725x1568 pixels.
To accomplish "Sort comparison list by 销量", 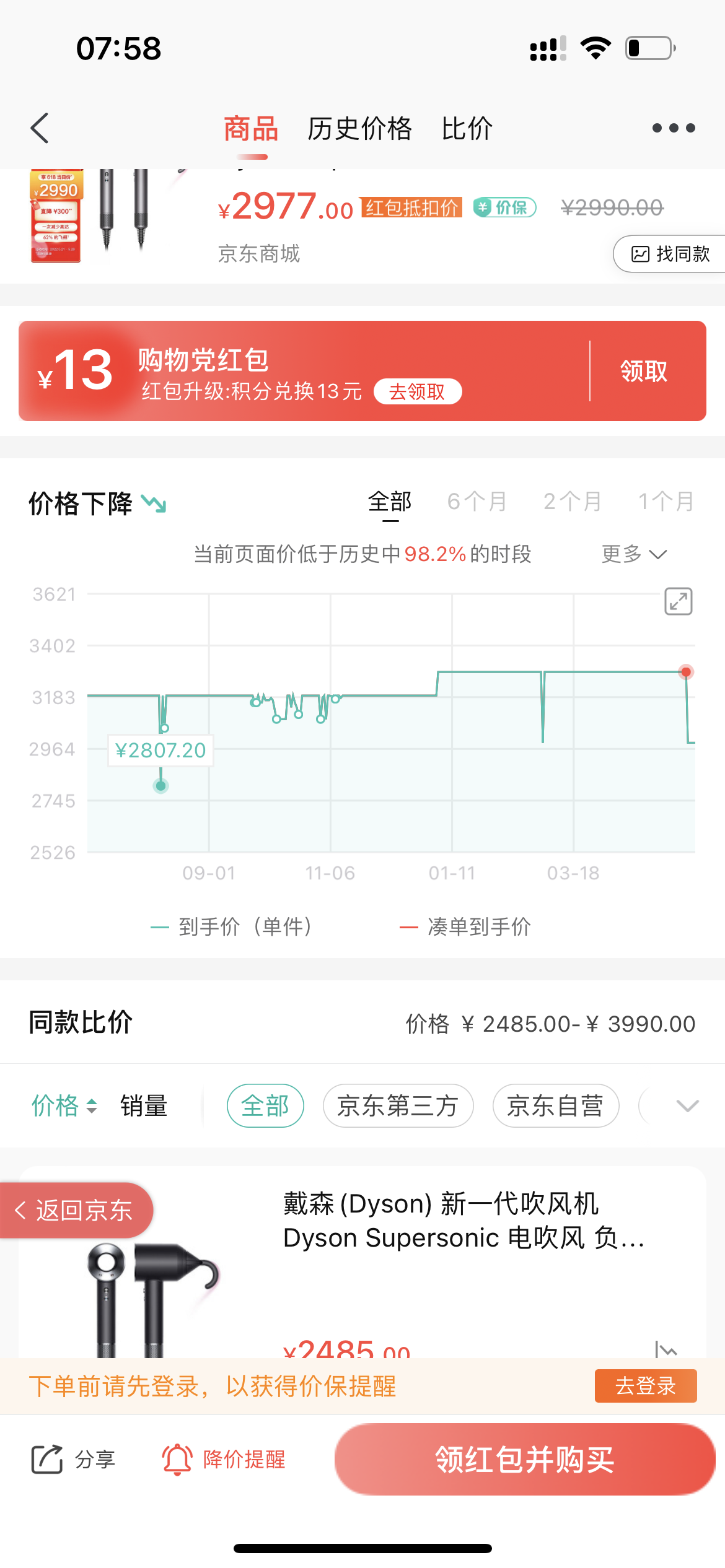I will 144,1105.
